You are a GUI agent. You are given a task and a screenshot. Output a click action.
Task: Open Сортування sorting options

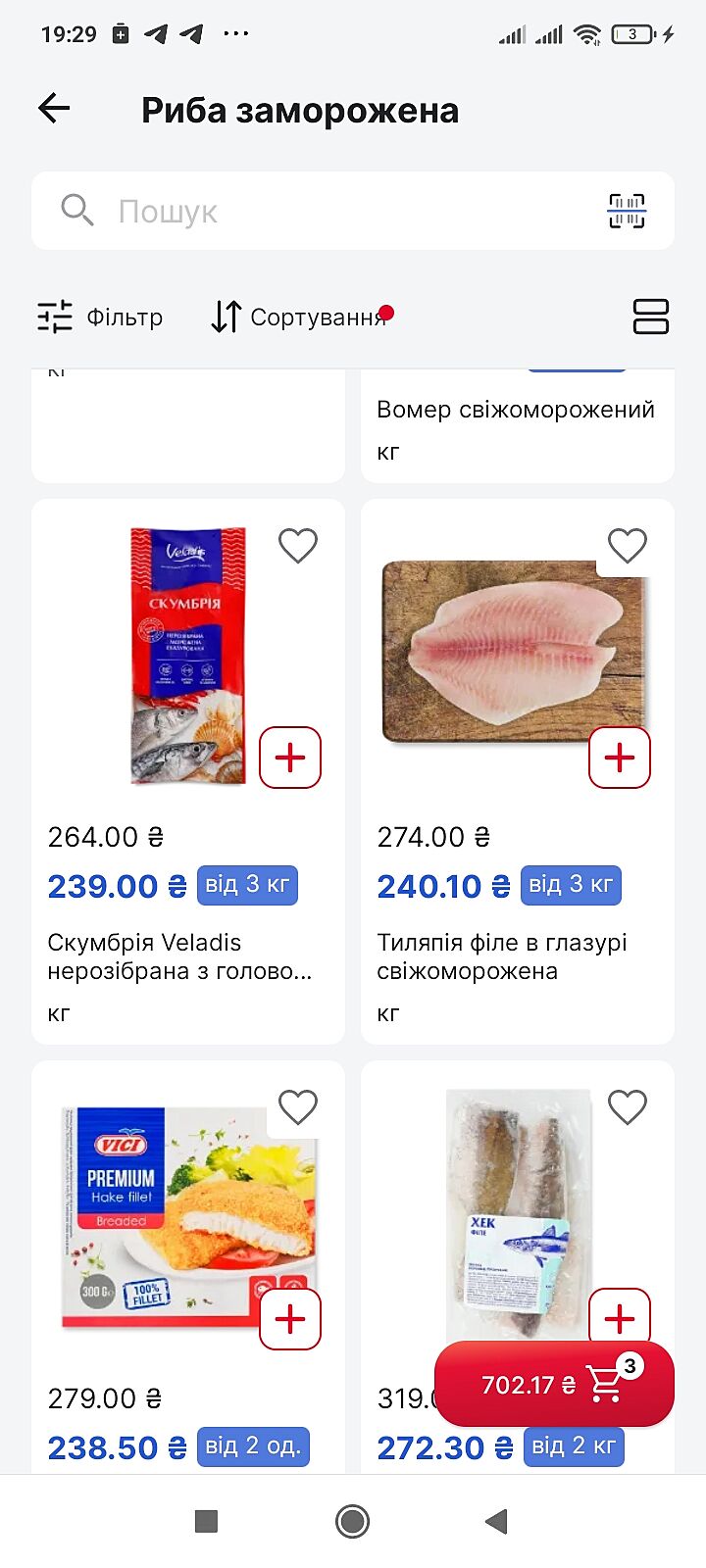(x=299, y=318)
